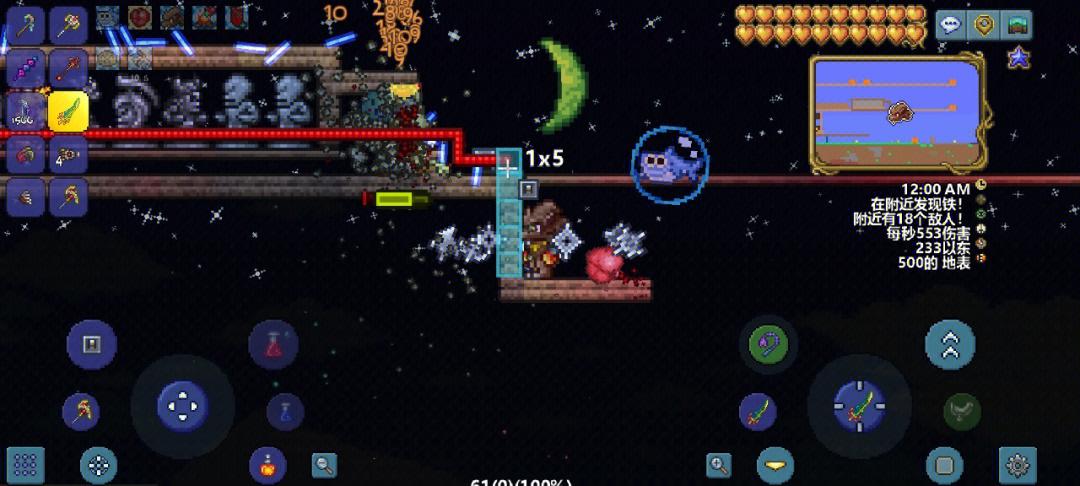
Task: Tap the square interact button beside settings
Action: click(944, 464)
